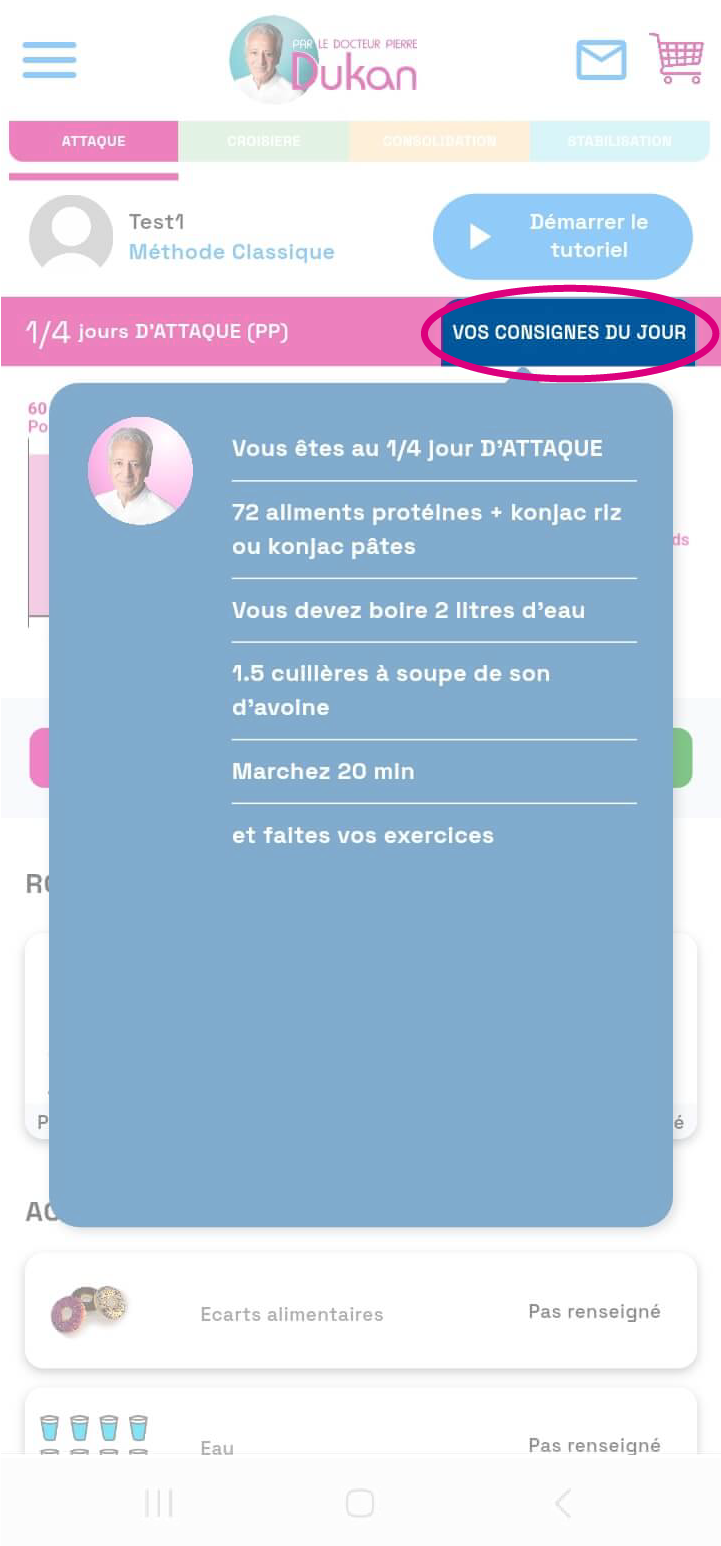721x1546 pixels.
Task: Switch to the Attaque tab
Action: (94, 141)
